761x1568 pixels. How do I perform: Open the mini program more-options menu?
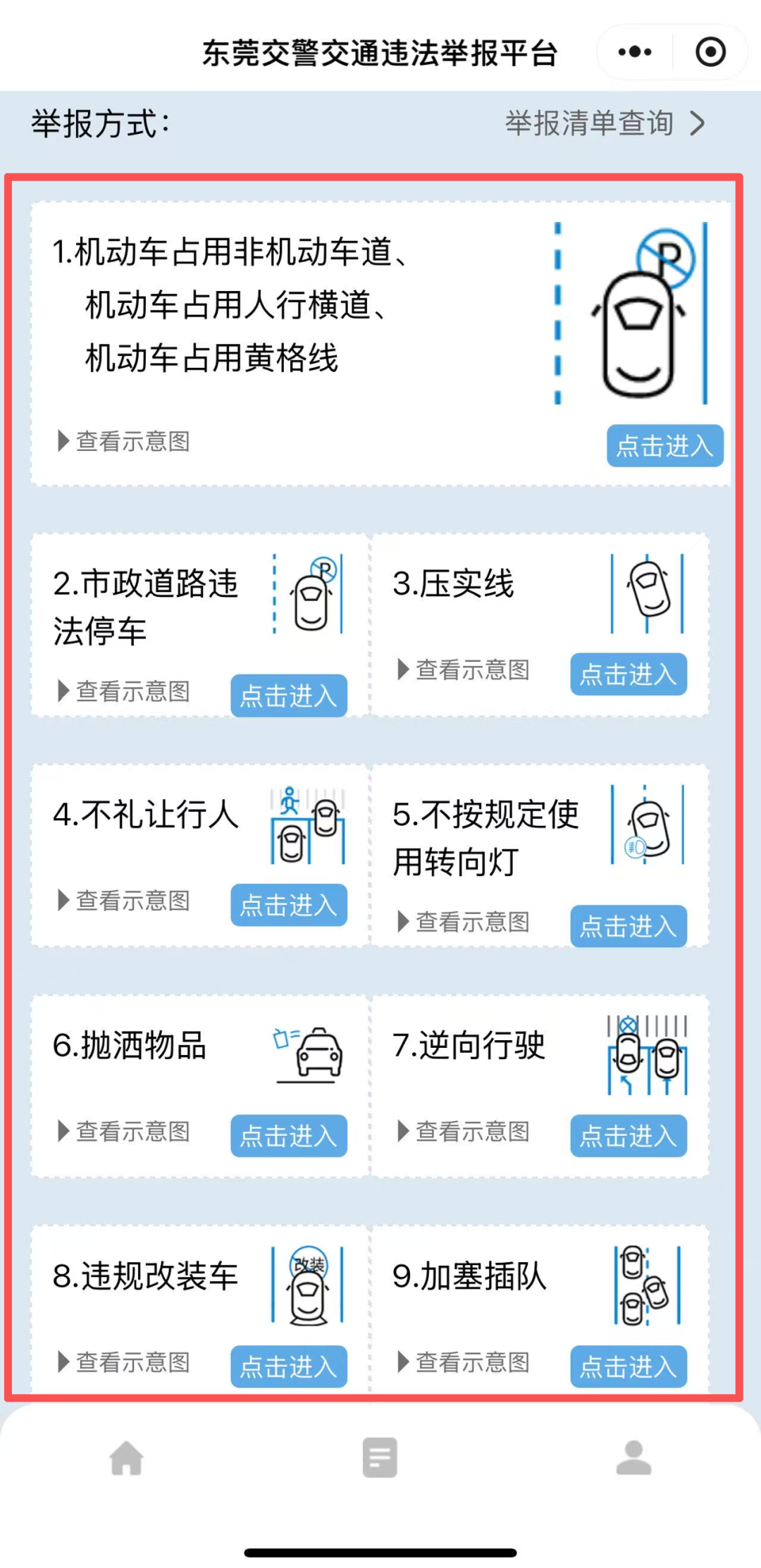click(634, 52)
